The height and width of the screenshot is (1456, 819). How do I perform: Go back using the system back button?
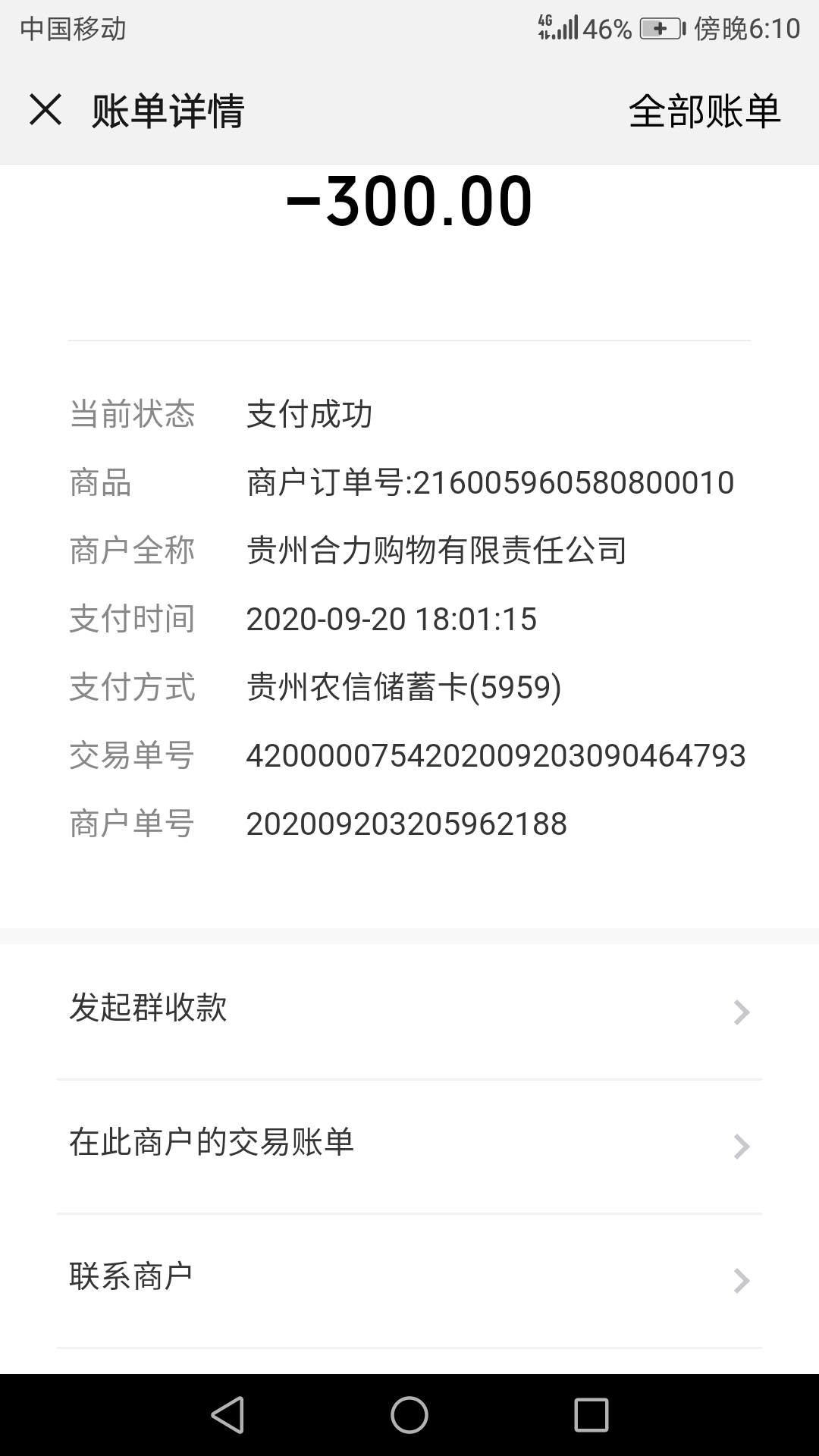[227, 1415]
